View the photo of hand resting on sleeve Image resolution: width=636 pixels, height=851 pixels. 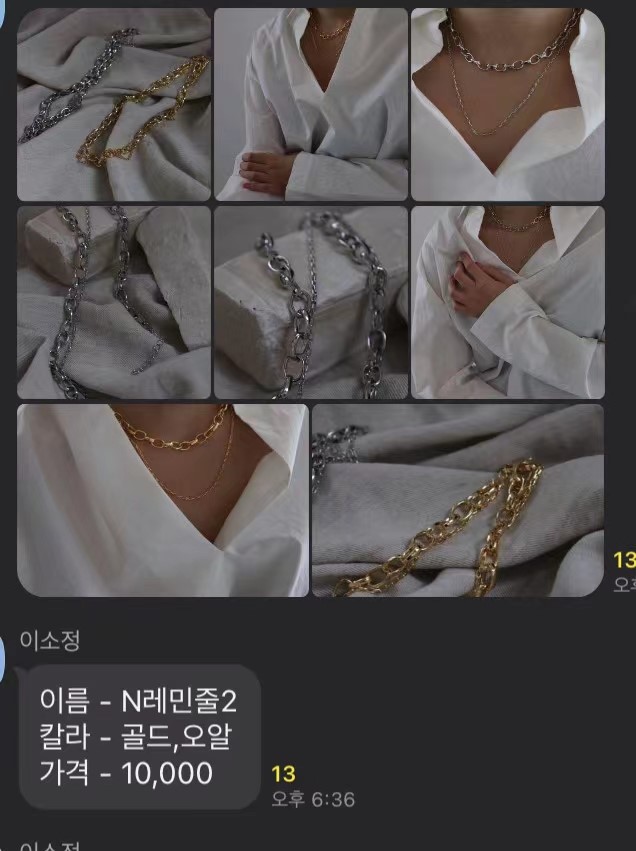pyautogui.click(x=311, y=105)
